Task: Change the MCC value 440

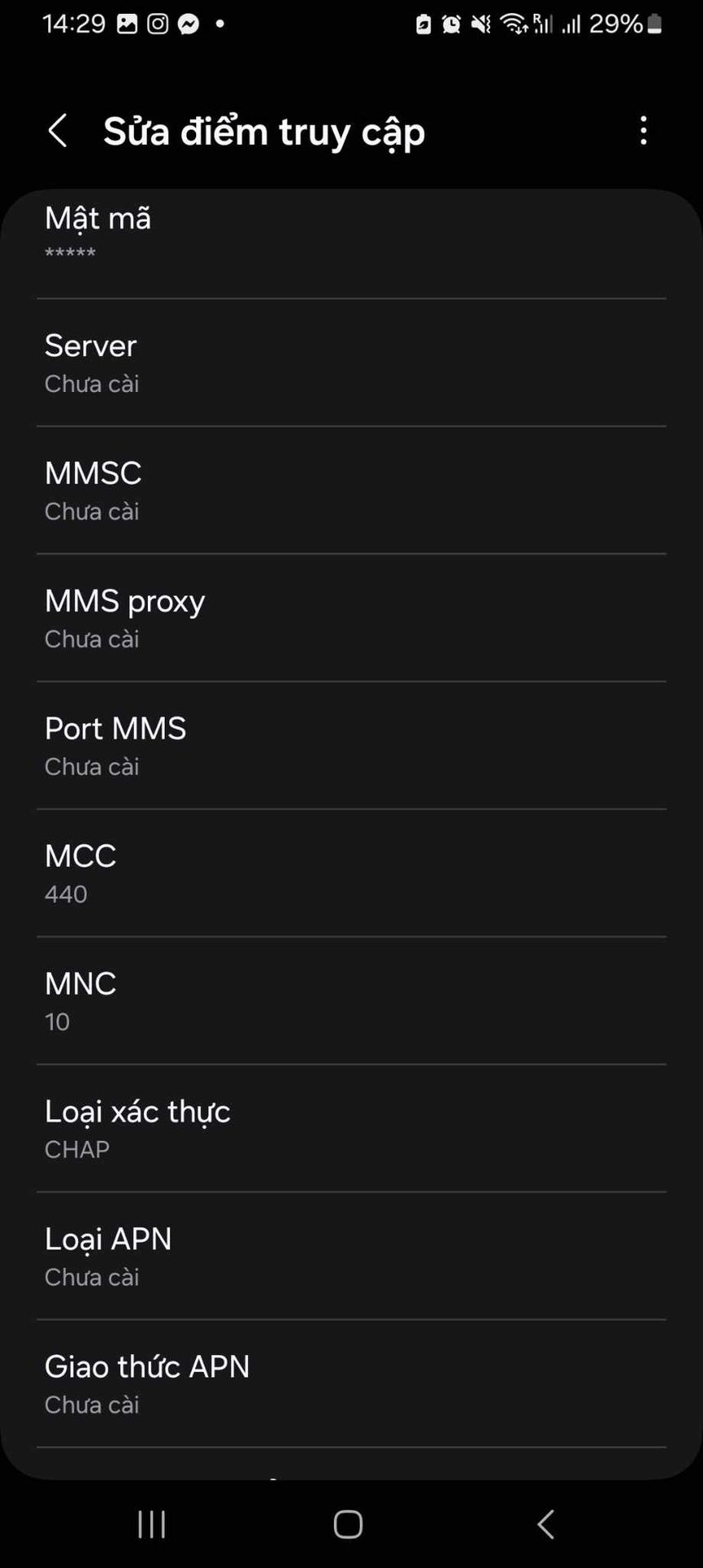Action: click(x=351, y=873)
